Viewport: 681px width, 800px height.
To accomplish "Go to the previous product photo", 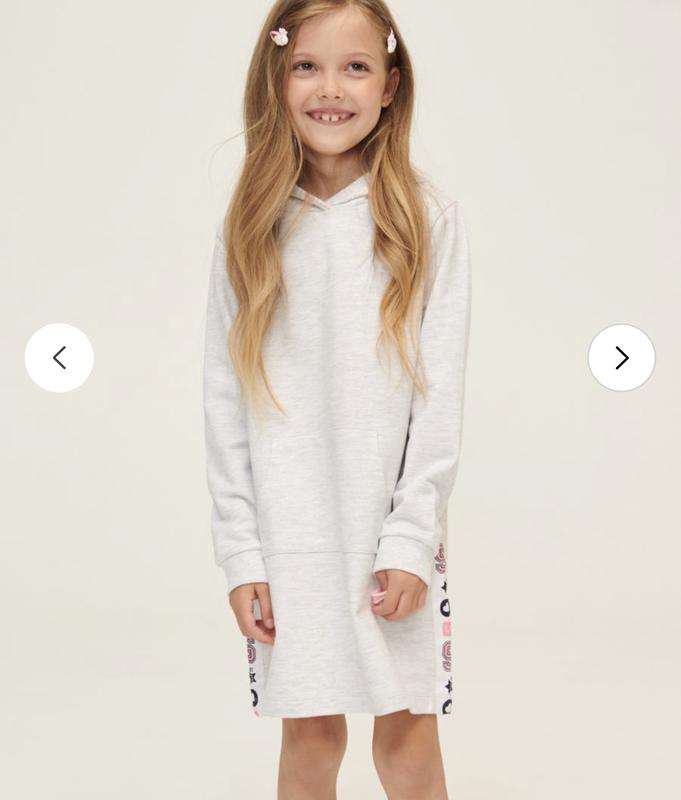I will click(59, 357).
